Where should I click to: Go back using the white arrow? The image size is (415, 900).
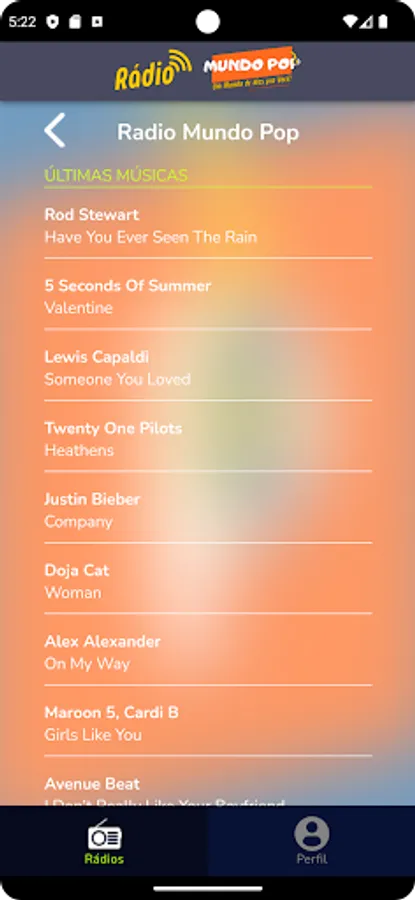coord(55,131)
